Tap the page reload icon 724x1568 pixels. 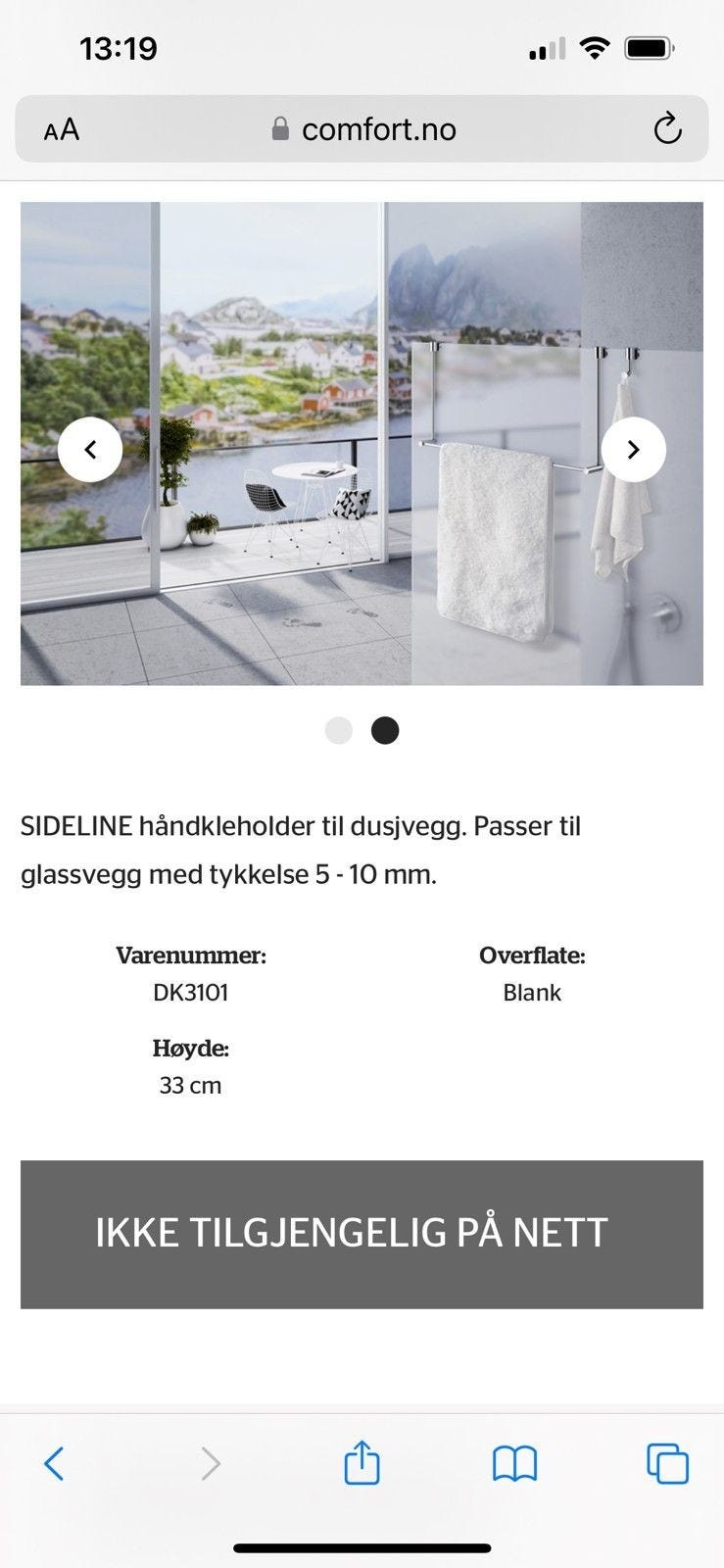tap(669, 128)
